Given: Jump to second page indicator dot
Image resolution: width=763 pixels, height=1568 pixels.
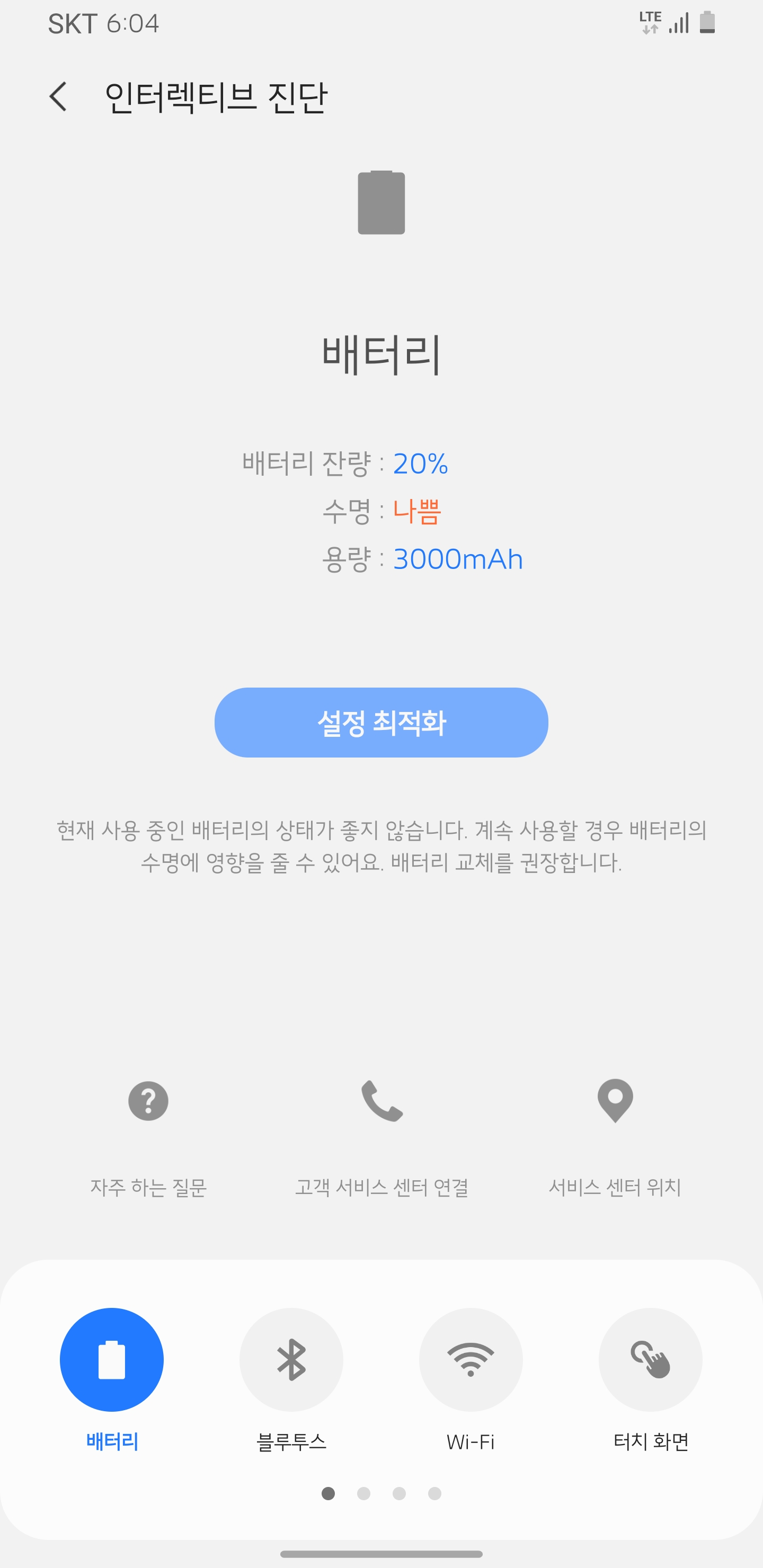Looking at the screenshot, I should tap(363, 1493).
